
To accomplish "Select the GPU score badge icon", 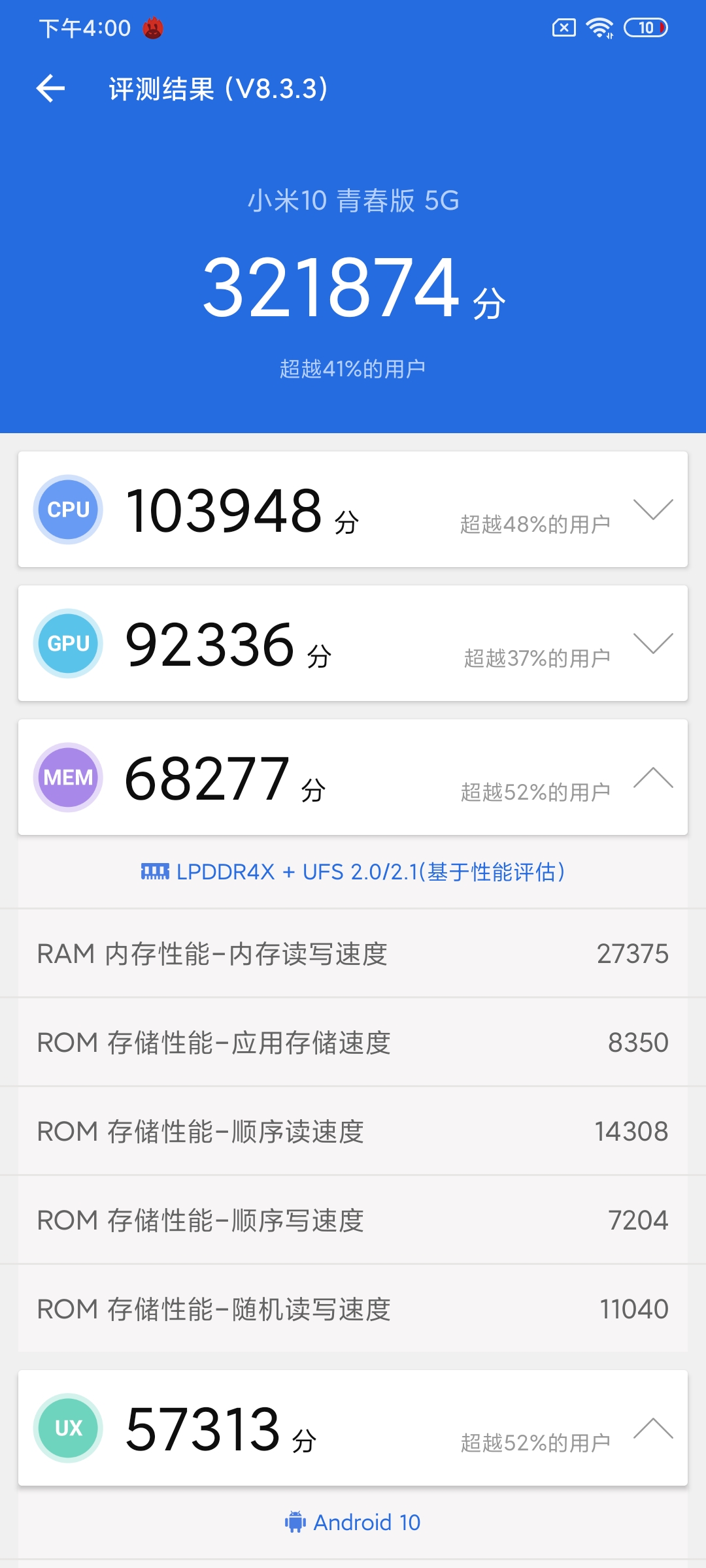I will (67, 643).
